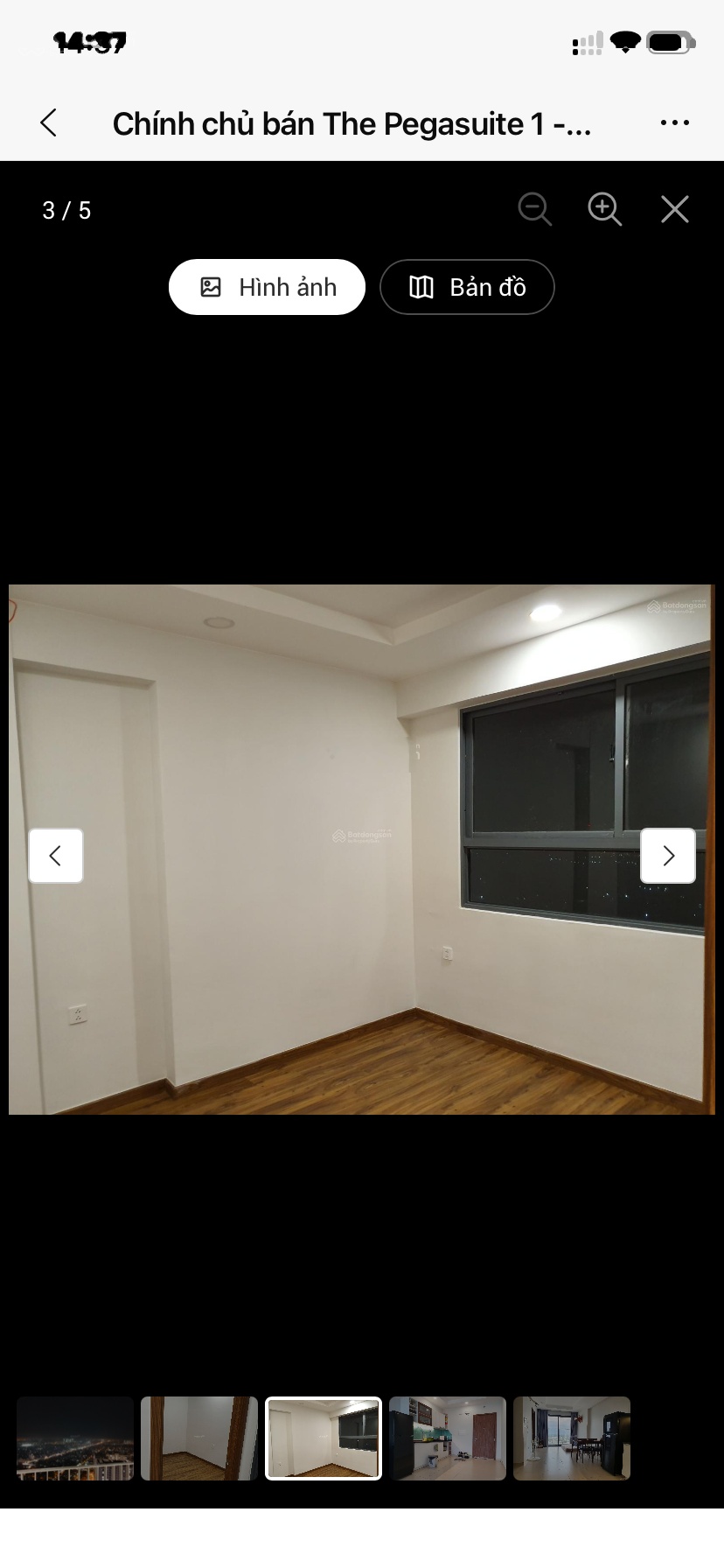Image resolution: width=724 pixels, height=1568 pixels.
Task: Open the living room balcony thumbnail
Action: [x=572, y=1438]
